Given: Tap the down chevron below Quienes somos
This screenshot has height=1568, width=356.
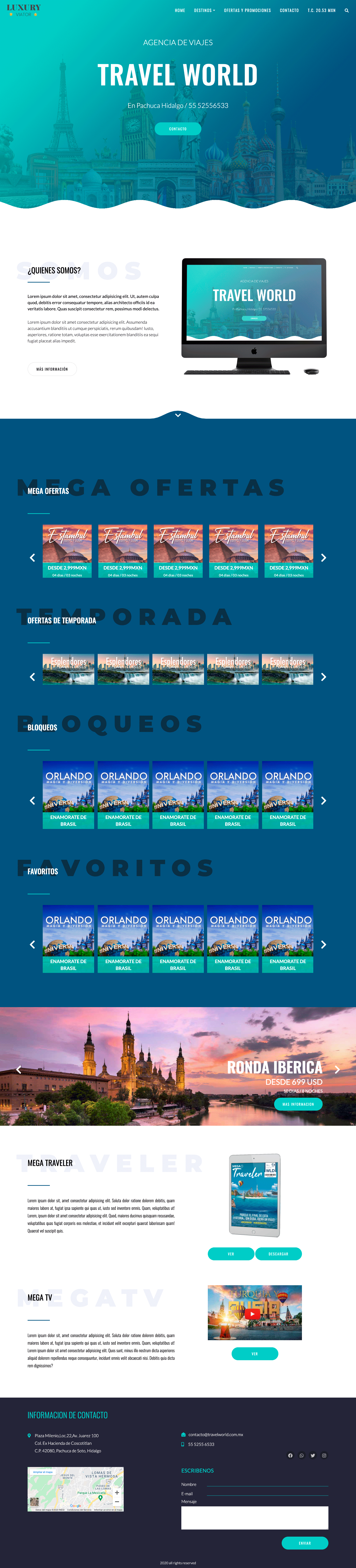Looking at the screenshot, I should 178,414.
